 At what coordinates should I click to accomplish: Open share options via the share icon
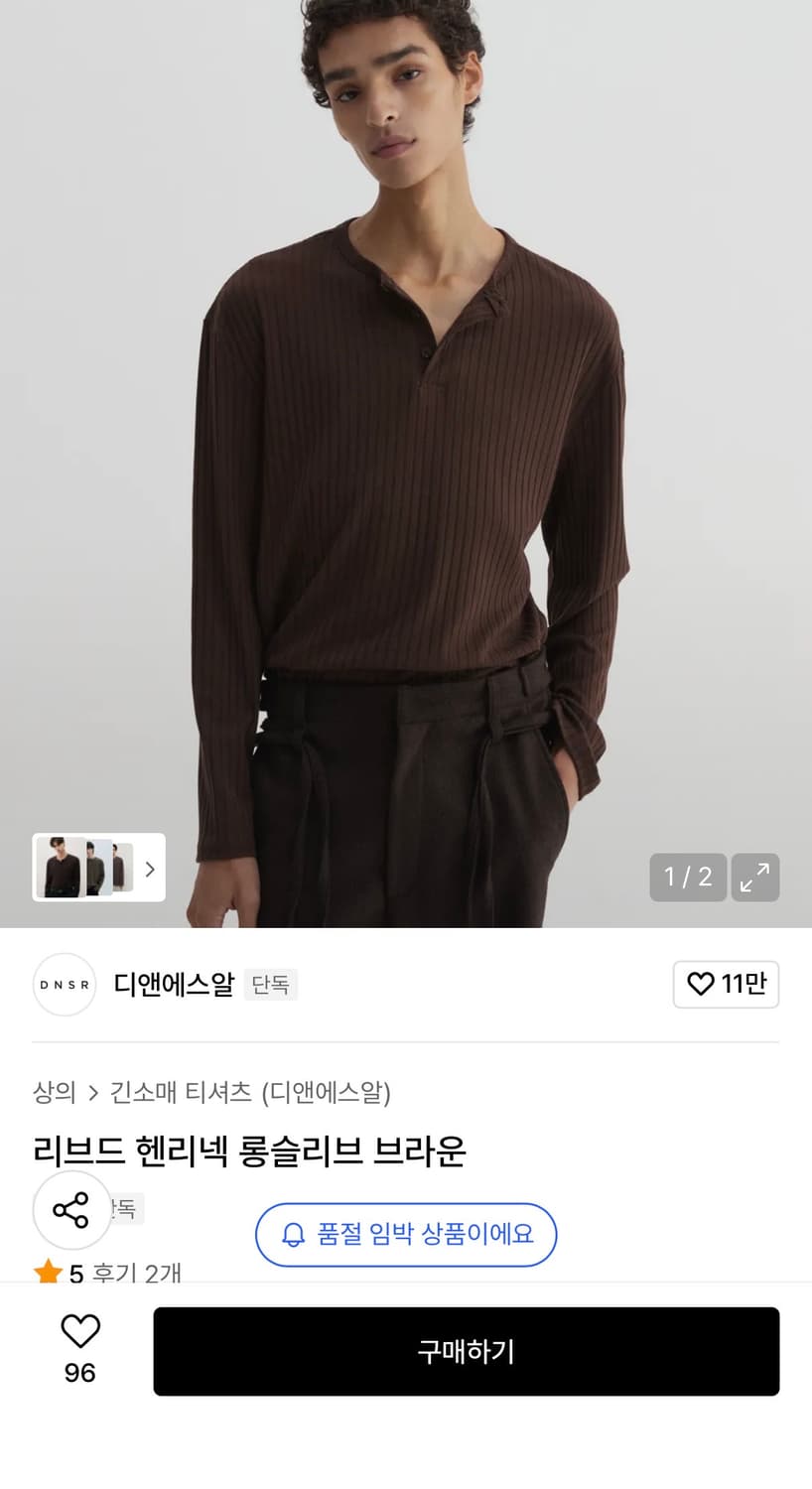71,1210
